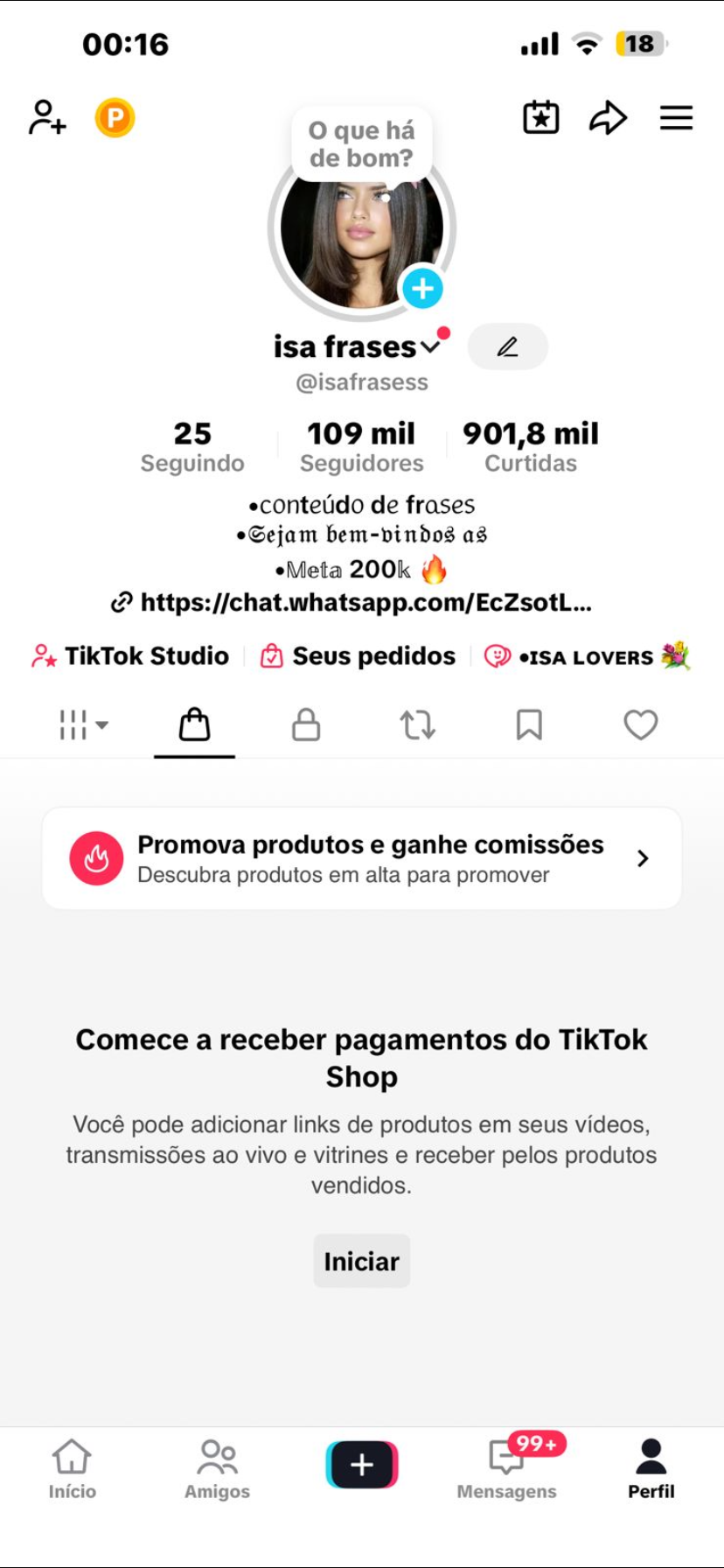The image size is (724, 1568).
Task: Switch to the liked videos tab
Action: 640,724
